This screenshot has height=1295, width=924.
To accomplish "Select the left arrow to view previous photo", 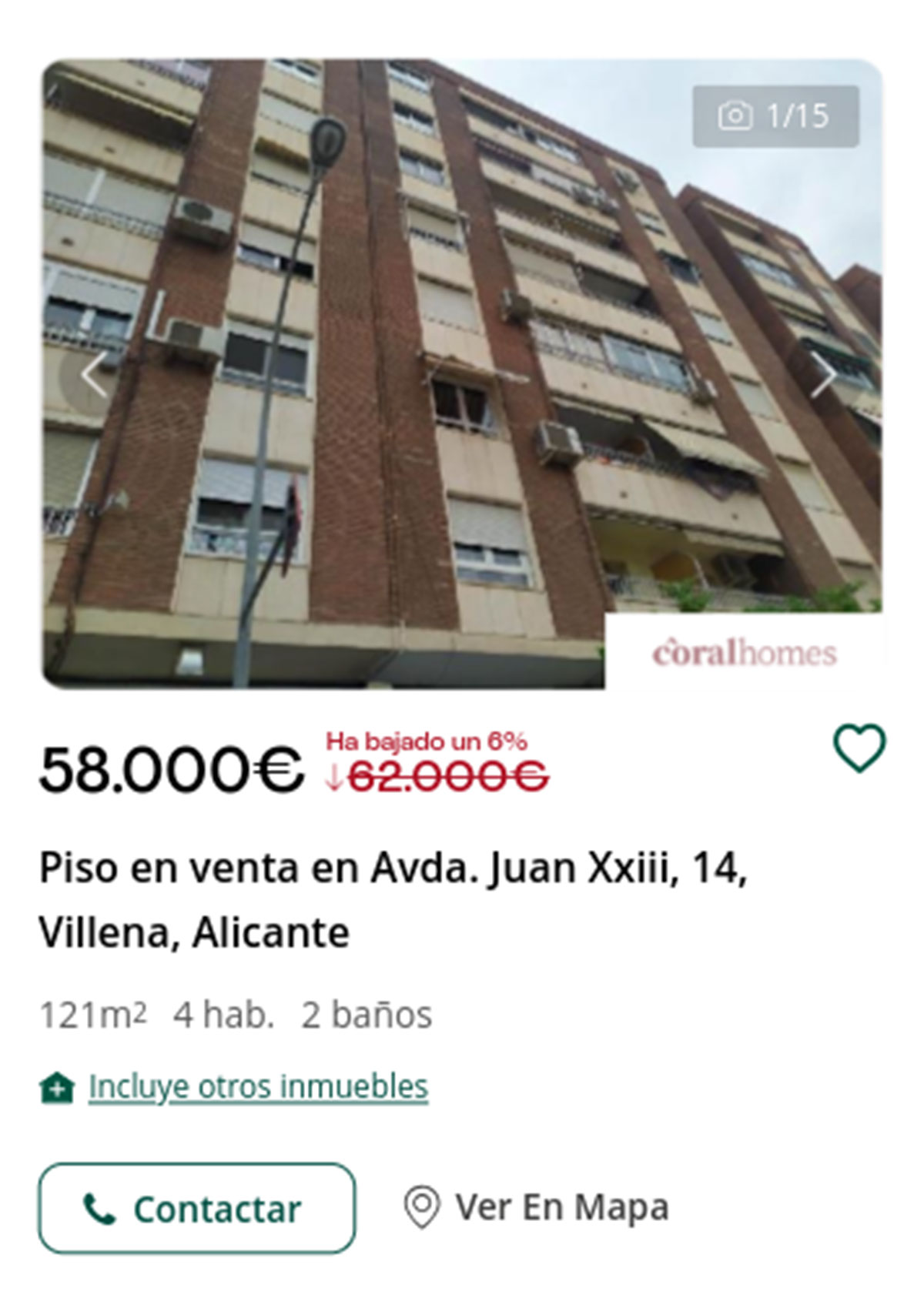I will tap(92, 373).
